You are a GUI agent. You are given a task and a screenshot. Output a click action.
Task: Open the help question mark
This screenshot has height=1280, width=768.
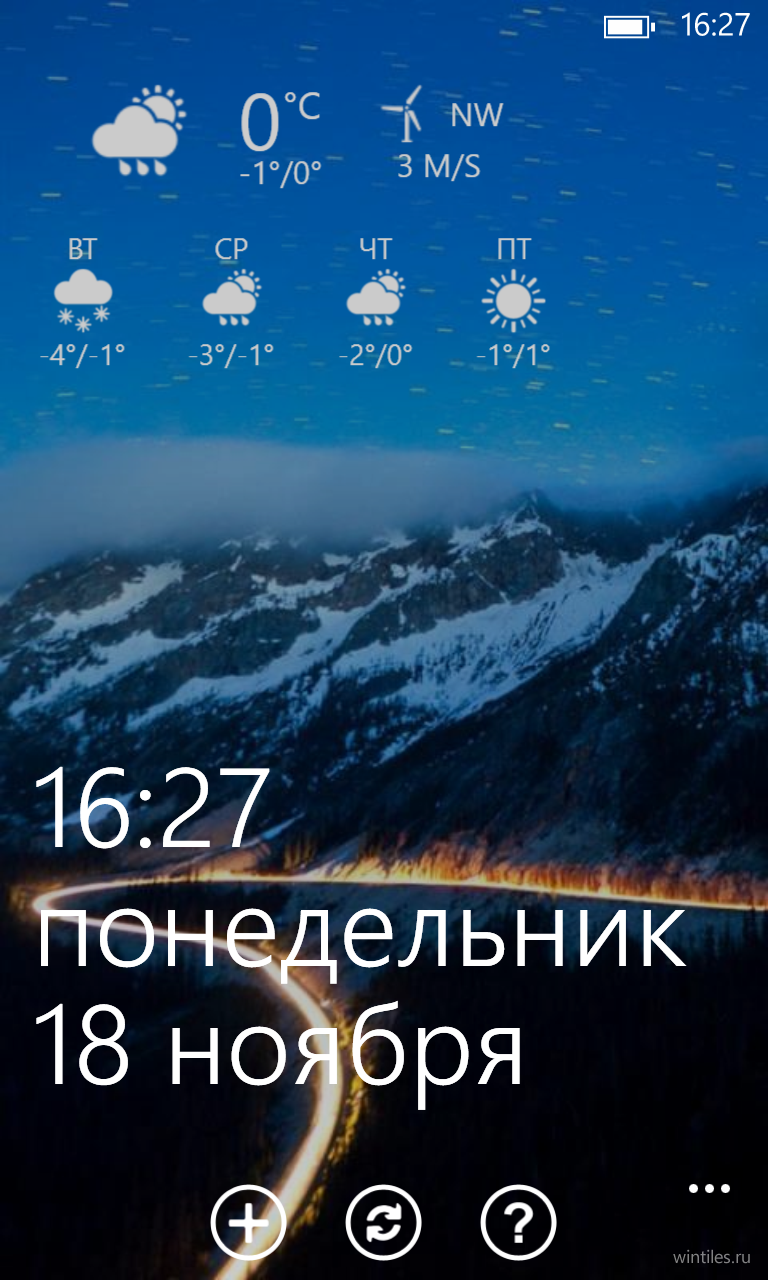point(519,1222)
